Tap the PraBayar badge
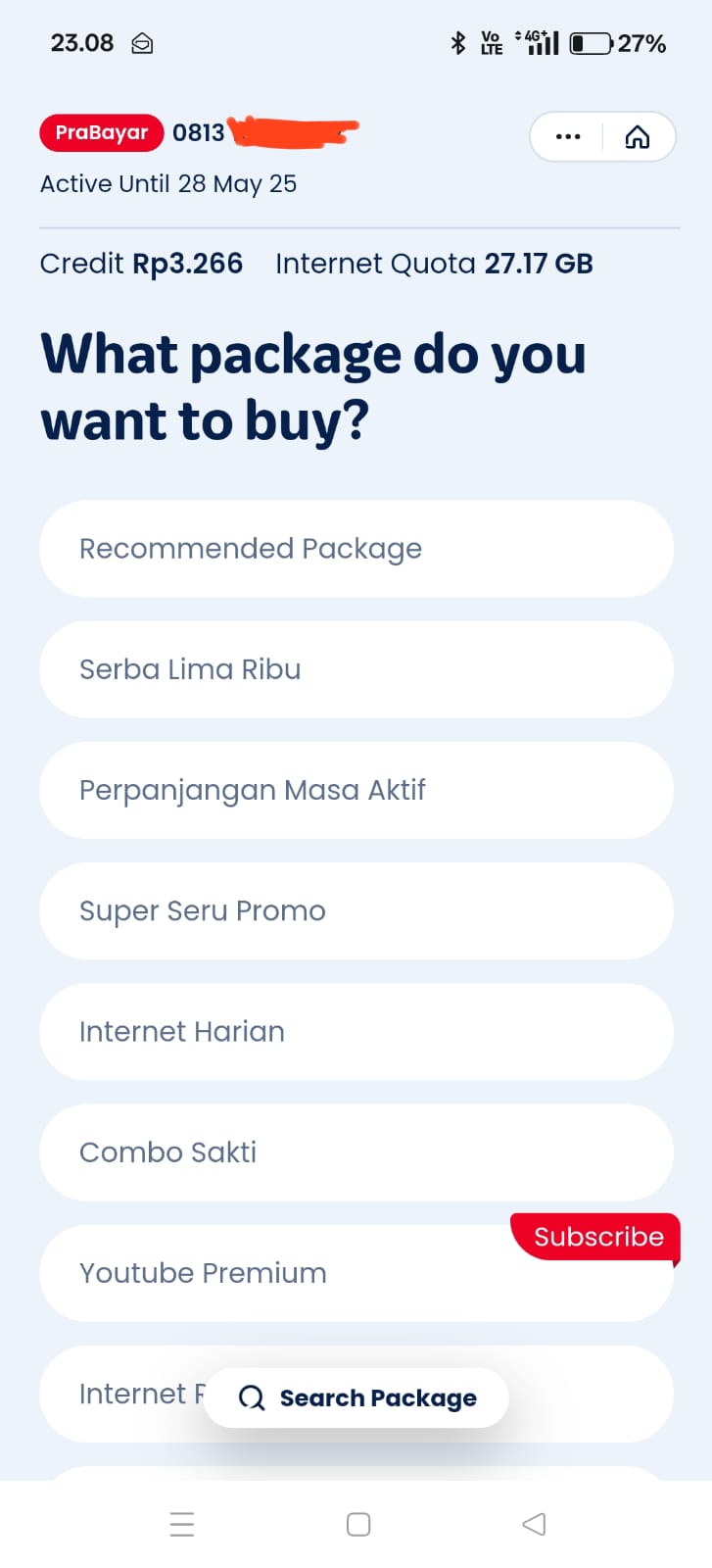 pos(101,132)
